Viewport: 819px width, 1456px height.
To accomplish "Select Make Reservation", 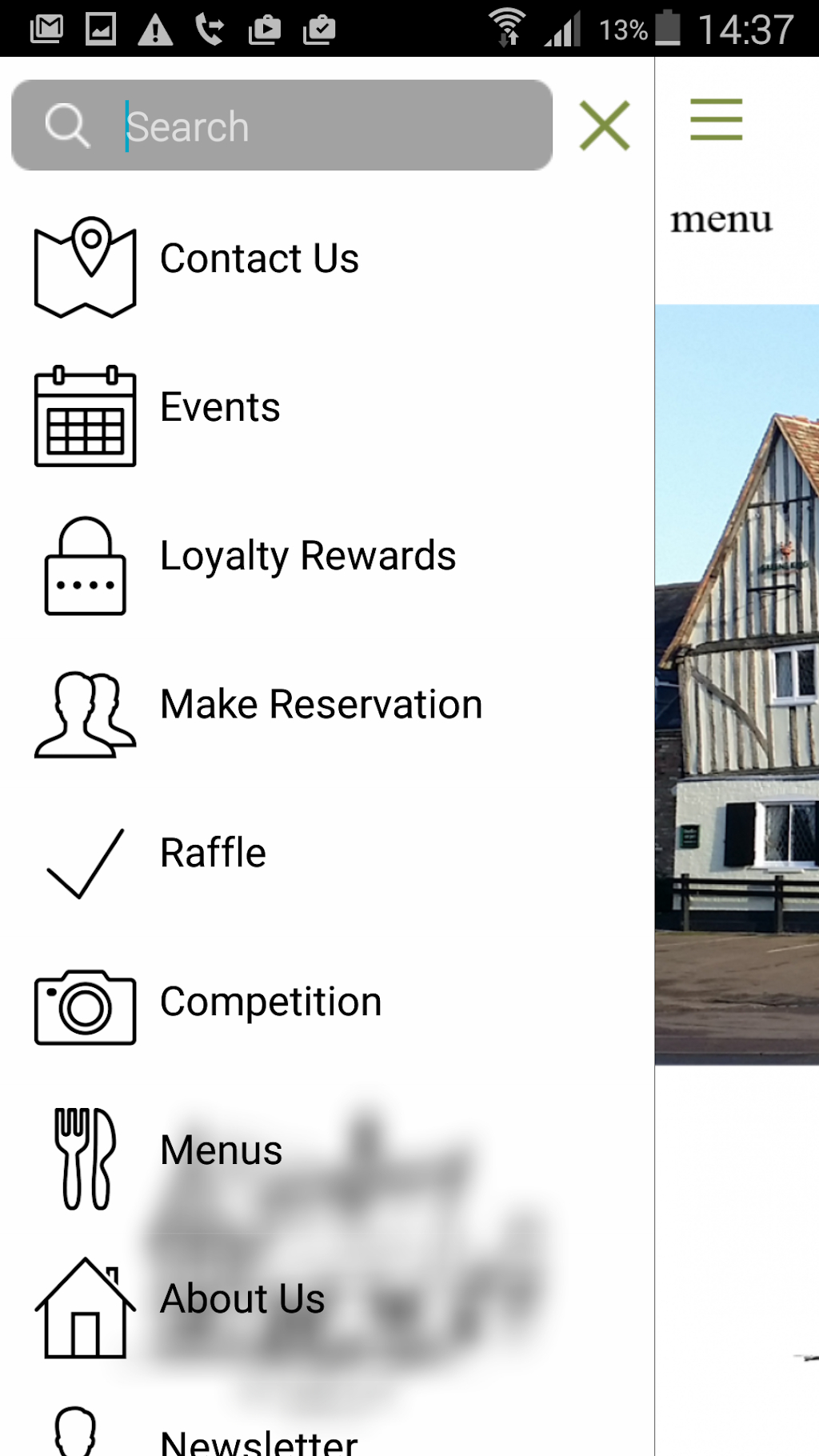I will coord(321,706).
